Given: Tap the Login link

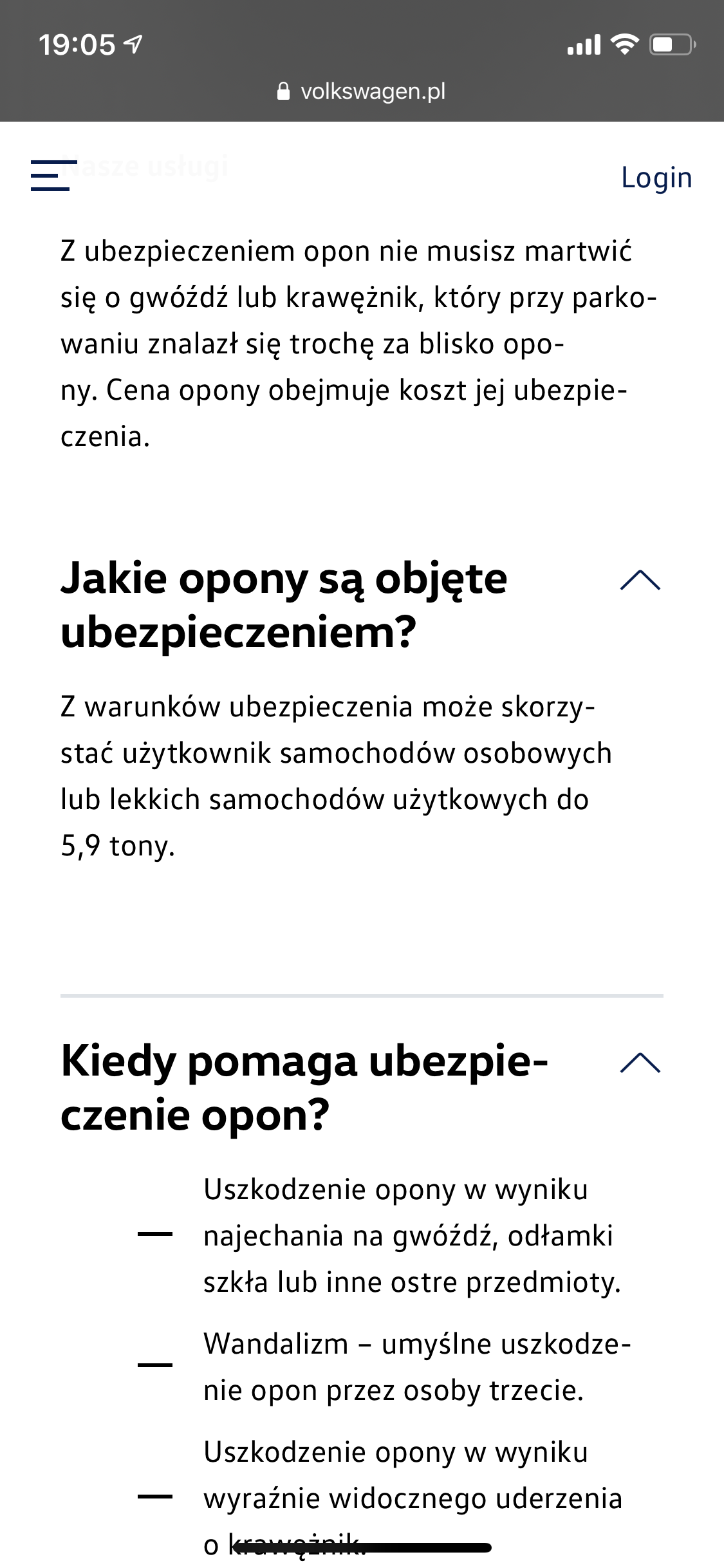Looking at the screenshot, I should tap(656, 178).
